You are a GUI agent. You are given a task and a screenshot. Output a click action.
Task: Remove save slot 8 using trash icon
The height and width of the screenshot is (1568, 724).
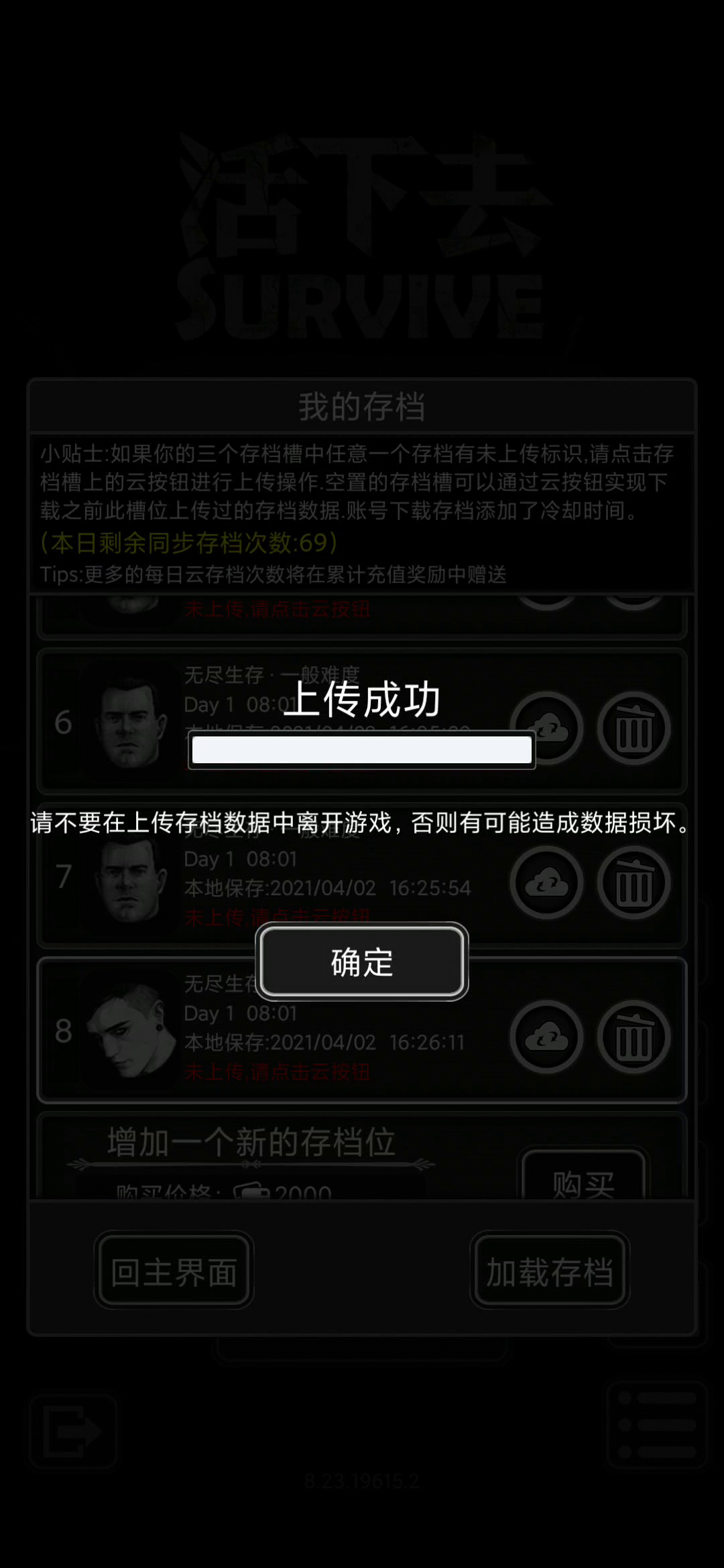pos(633,1037)
